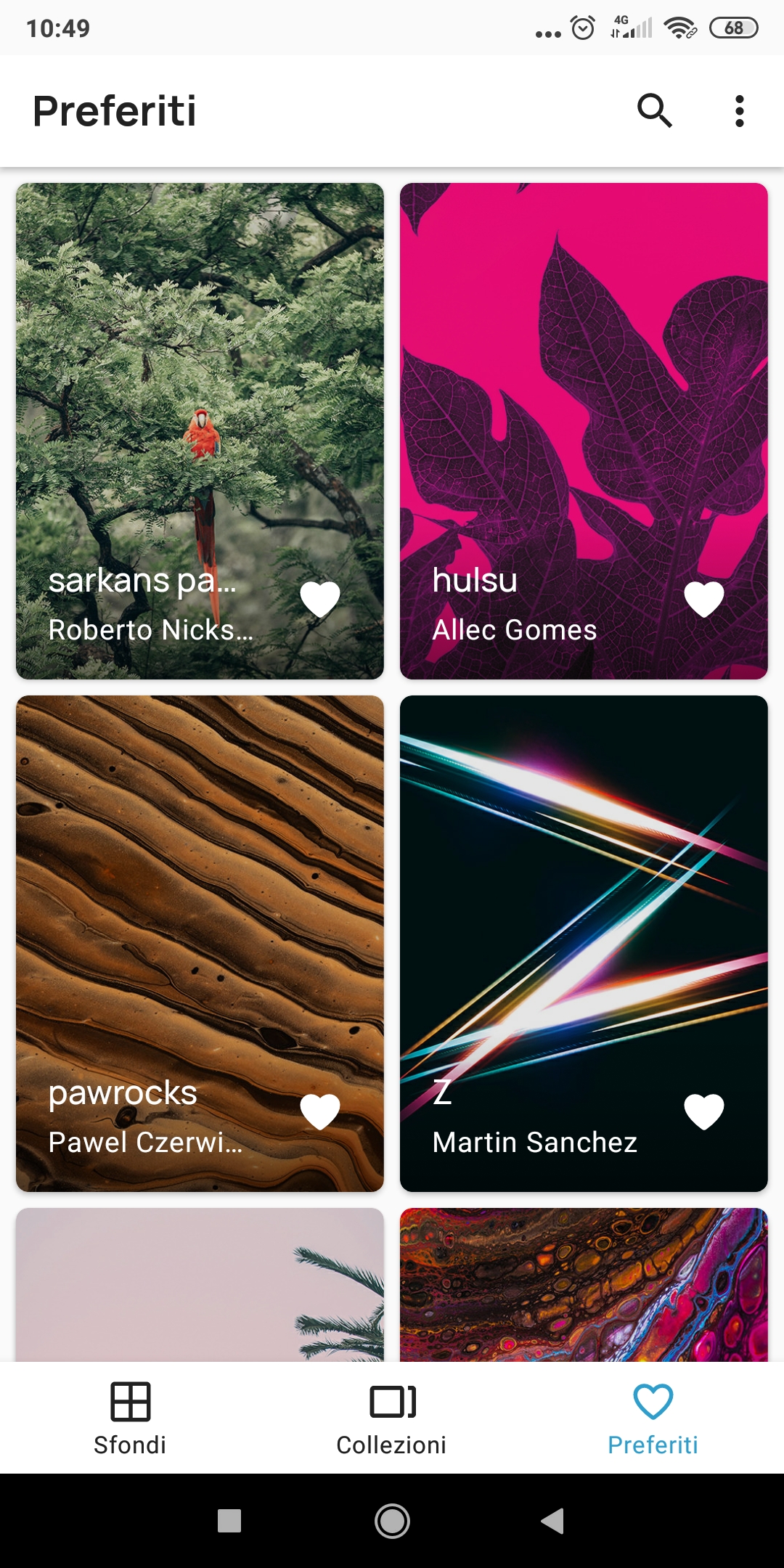
Task: Remove the Z wallpaper from favorites
Action: pos(704,1112)
